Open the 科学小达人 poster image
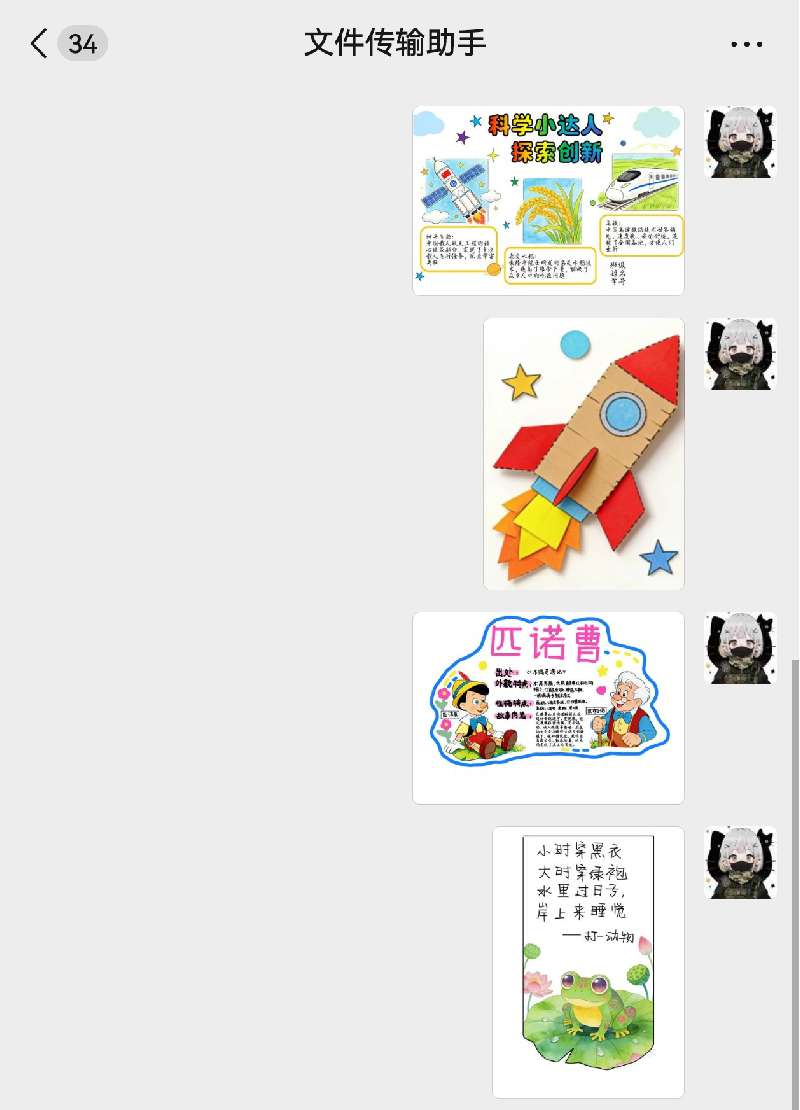Screen dimensions: 800x1110 coord(548,200)
